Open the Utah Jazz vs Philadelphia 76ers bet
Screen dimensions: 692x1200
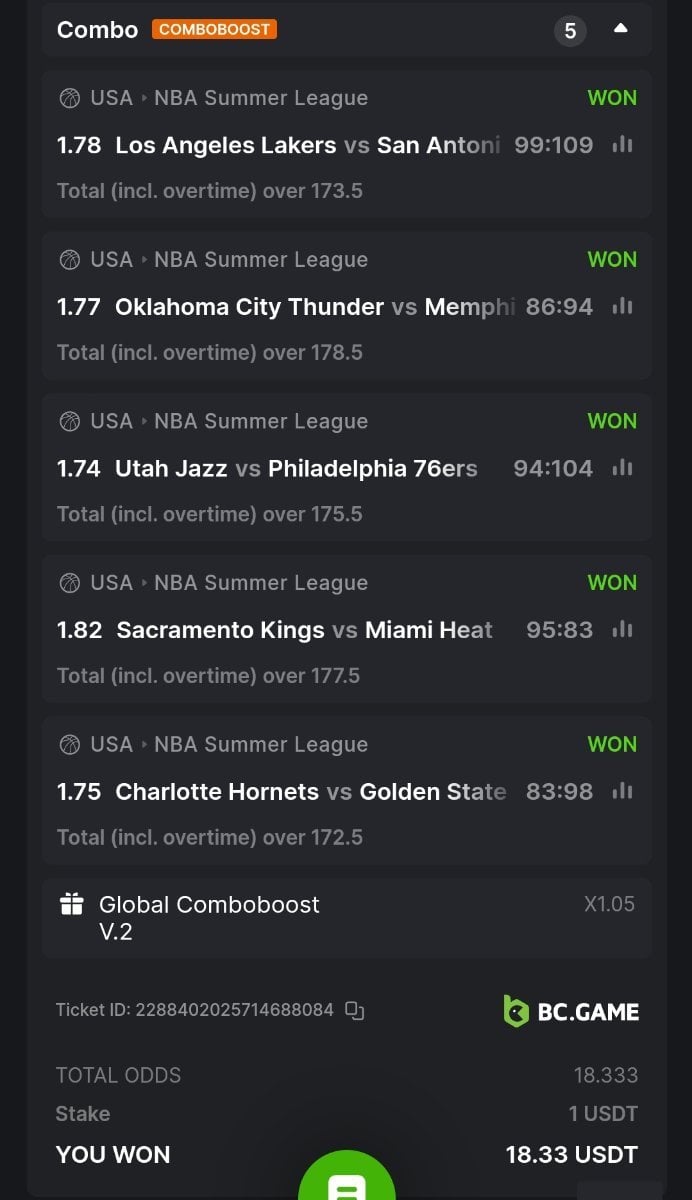pyautogui.click(x=295, y=468)
